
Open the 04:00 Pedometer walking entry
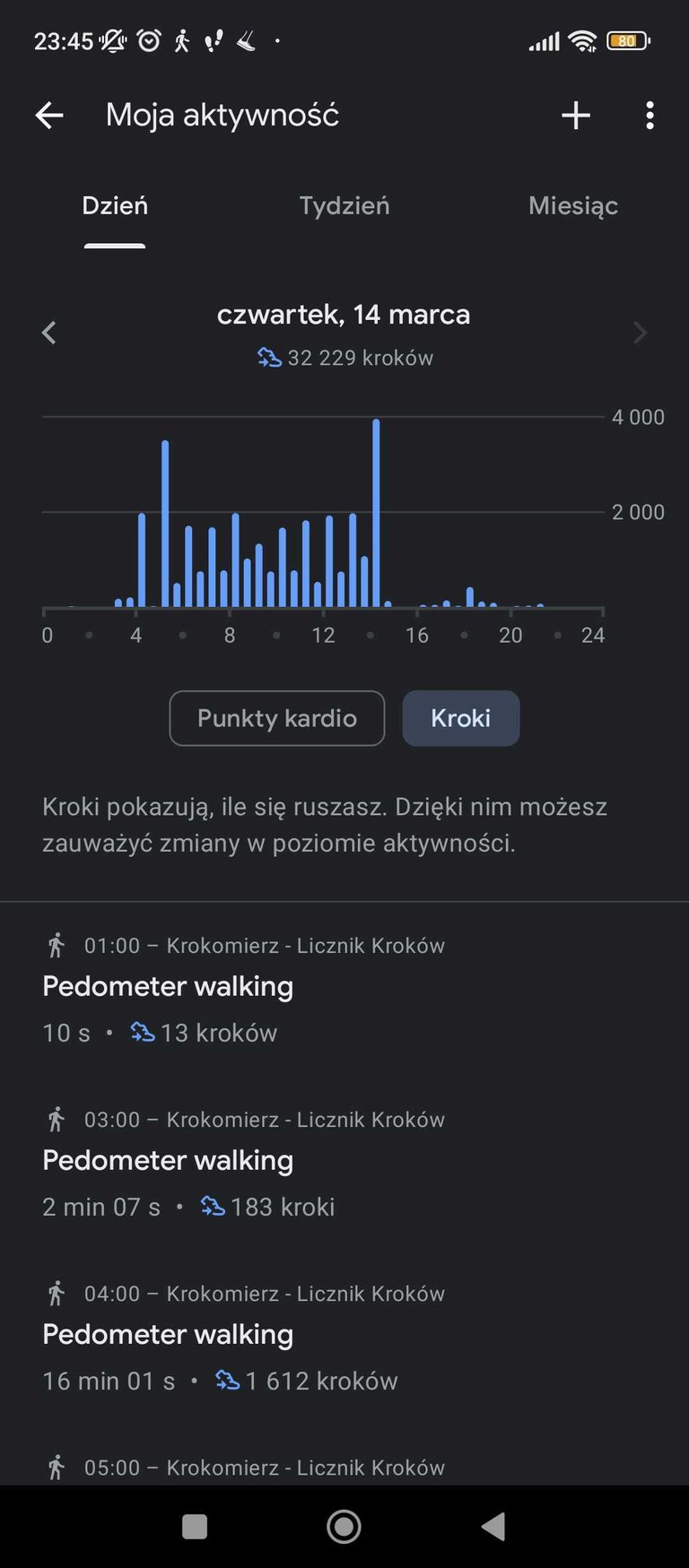coord(344,1337)
